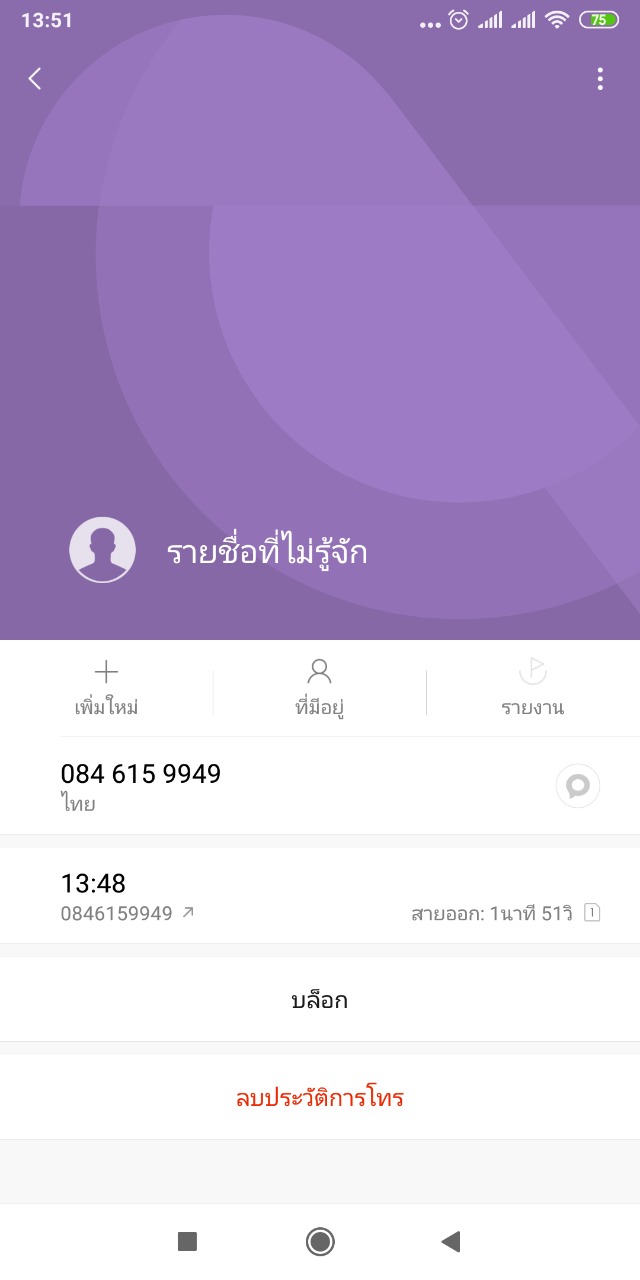
Task: Open the 13:48 outgoing call entry
Action: tap(320, 896)
